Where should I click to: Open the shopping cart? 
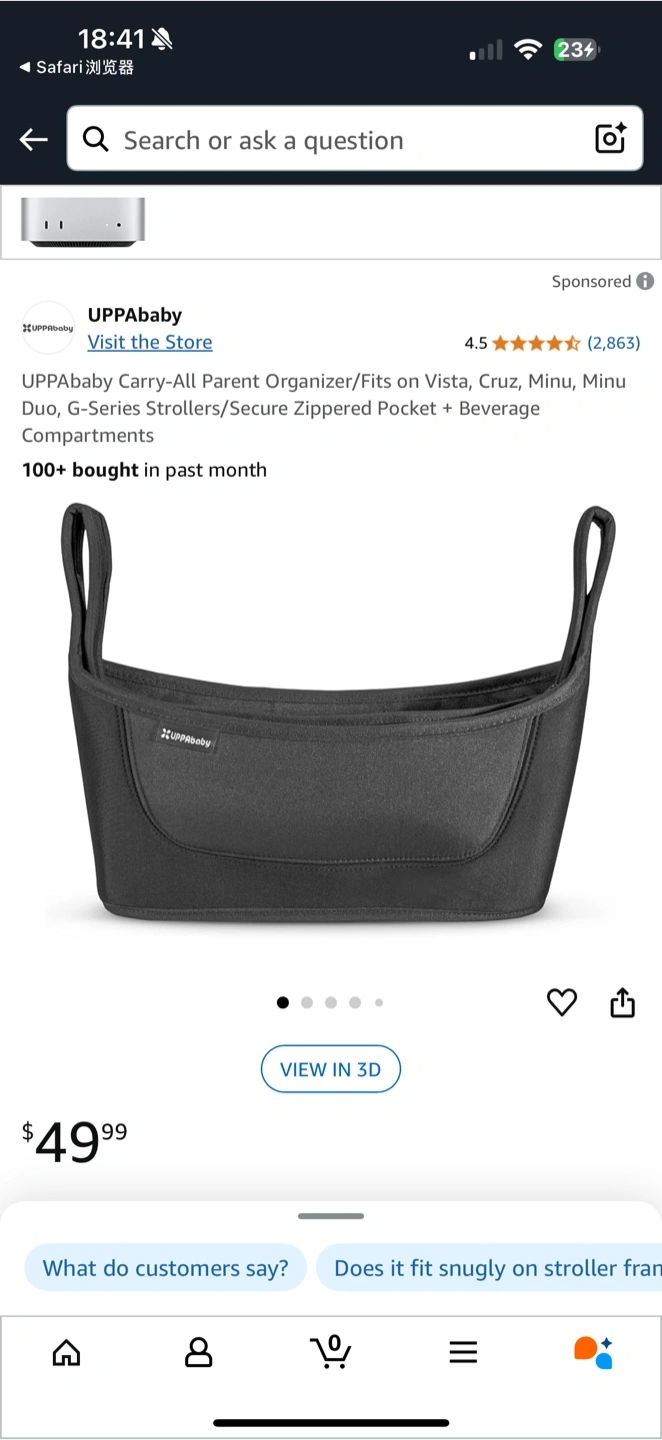[x=331, y=1352]
